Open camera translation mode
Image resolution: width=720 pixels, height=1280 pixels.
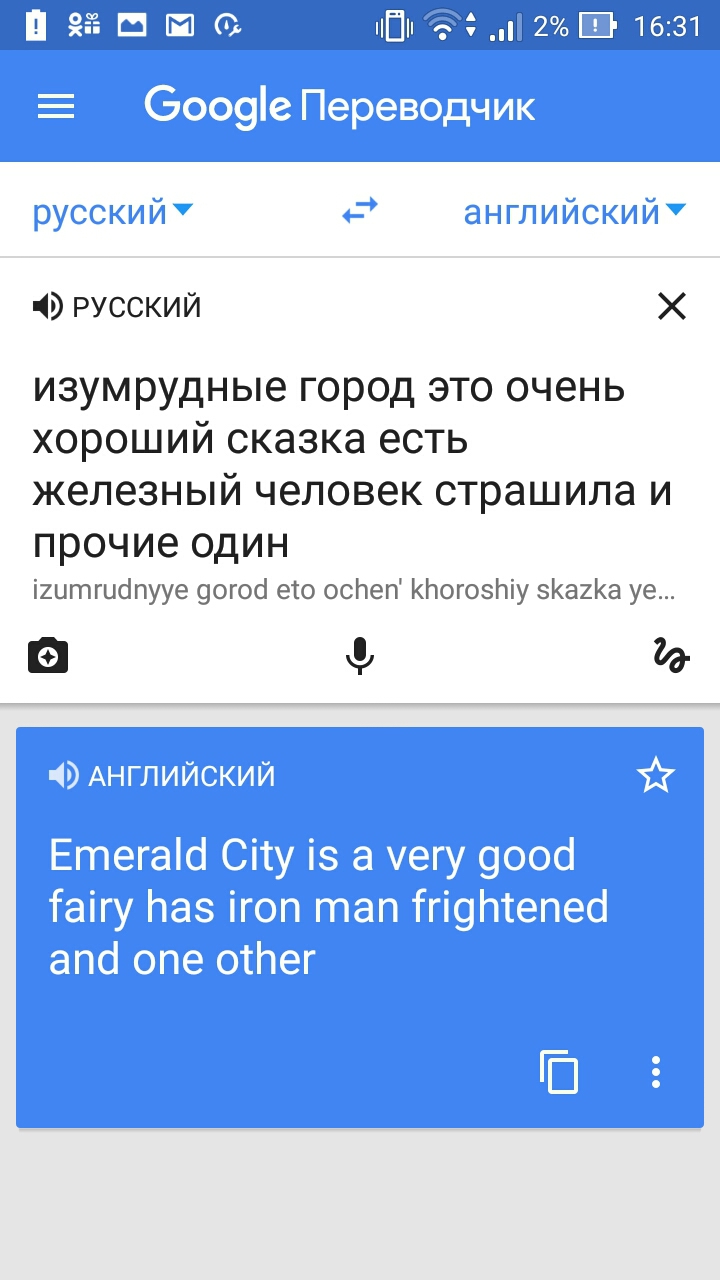48,656
